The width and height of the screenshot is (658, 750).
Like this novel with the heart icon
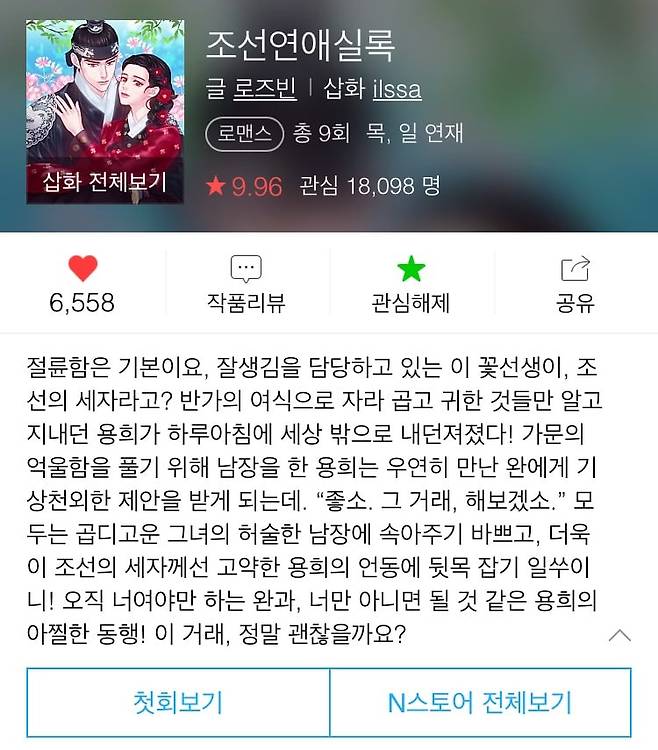(82, 270)
